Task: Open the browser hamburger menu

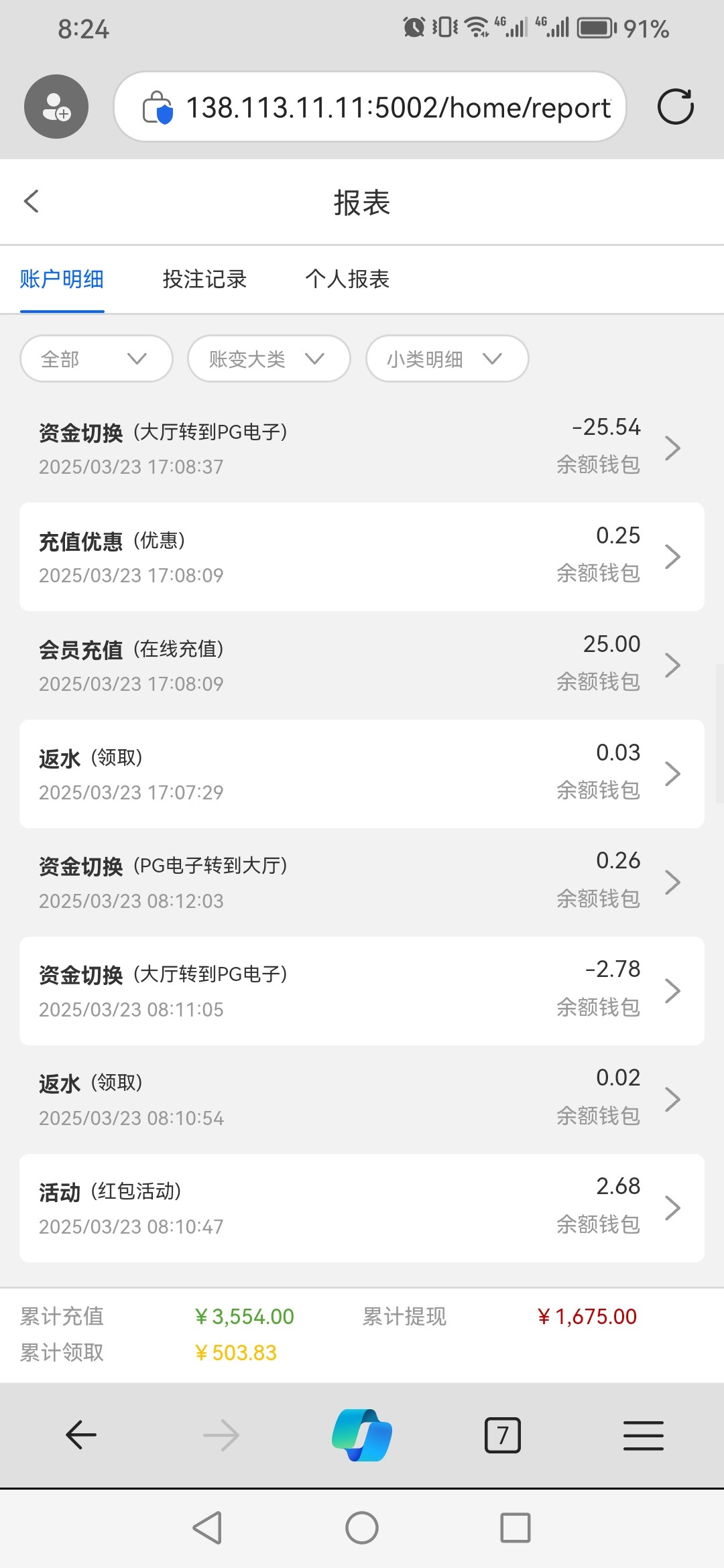Action: 643,1435
